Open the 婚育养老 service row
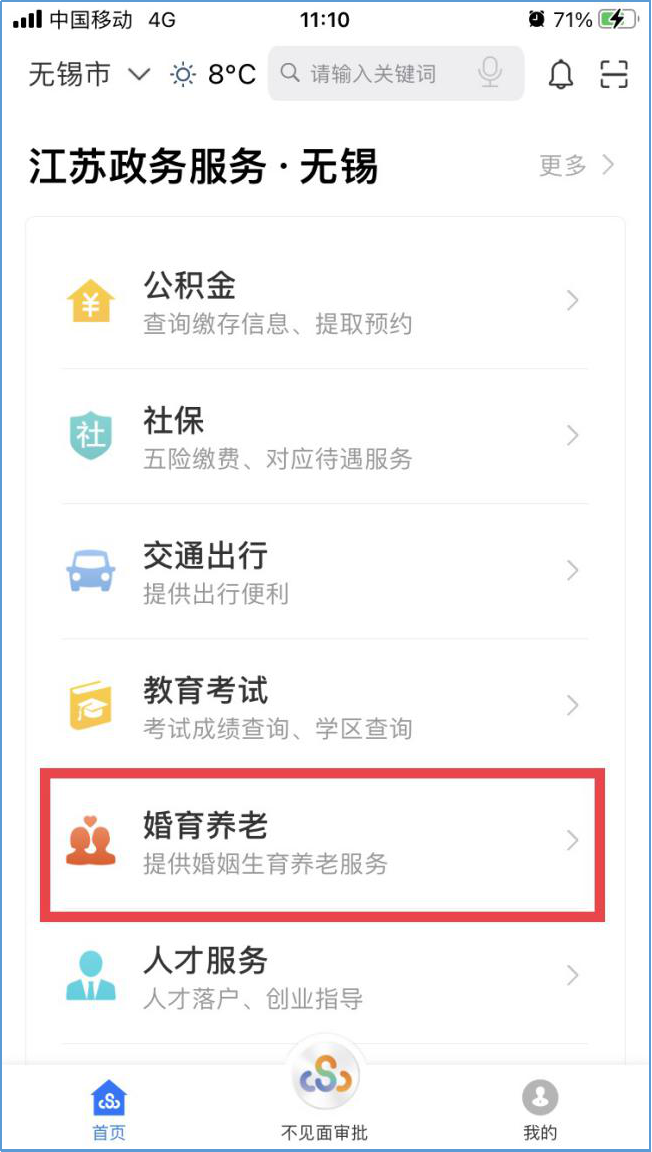 pyautogui.click(x=324, y=842)
